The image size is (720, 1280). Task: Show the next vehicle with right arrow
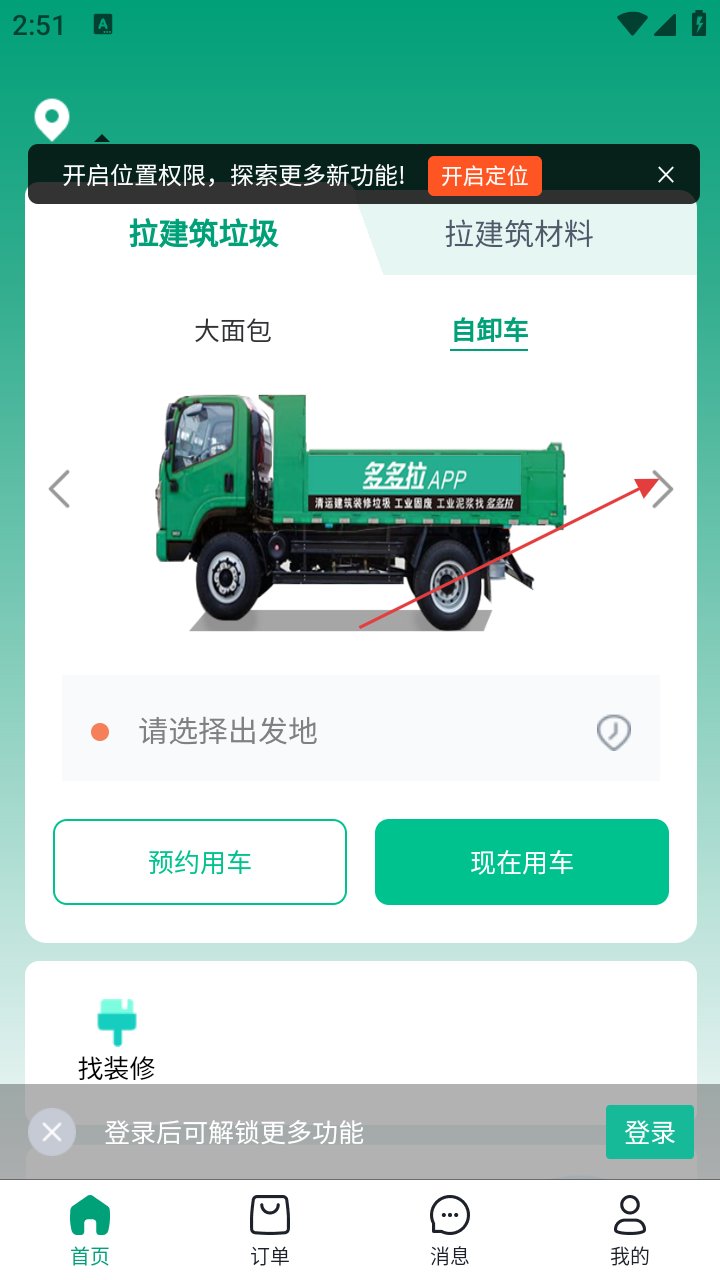[663, 489]
